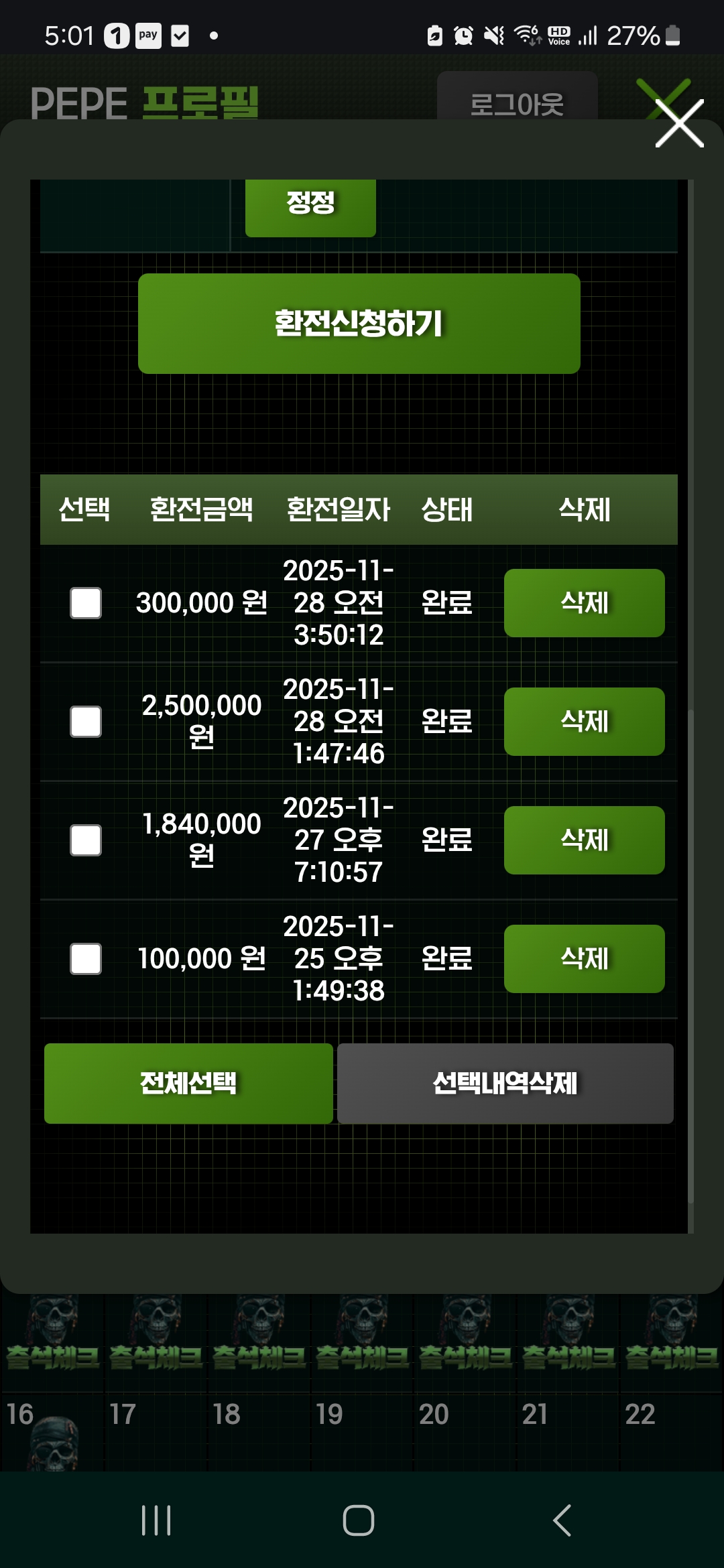Select the 2,500,000 원 row checkbox
The height and width of the screenshot is (1568, 724).
pos(86,722)
